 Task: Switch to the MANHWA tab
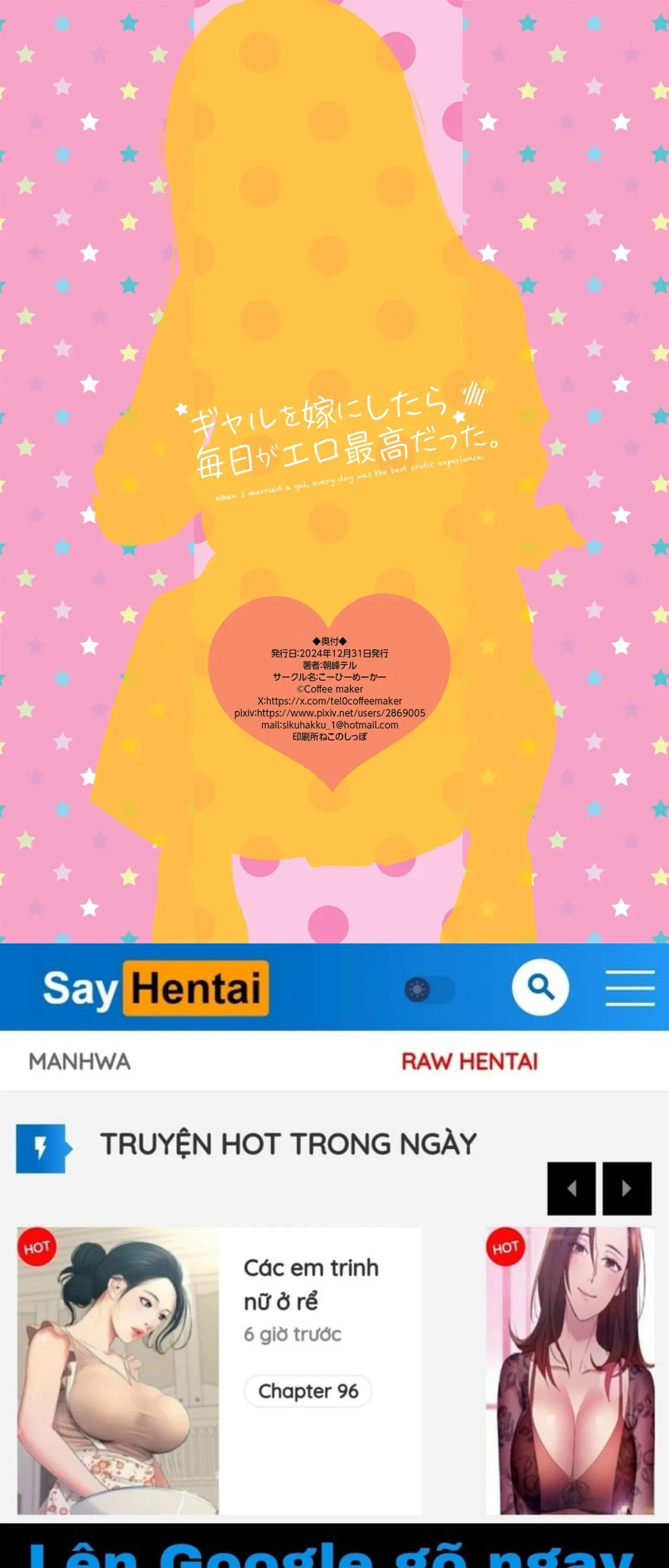pyautogui.click(x=80, y=1062)
